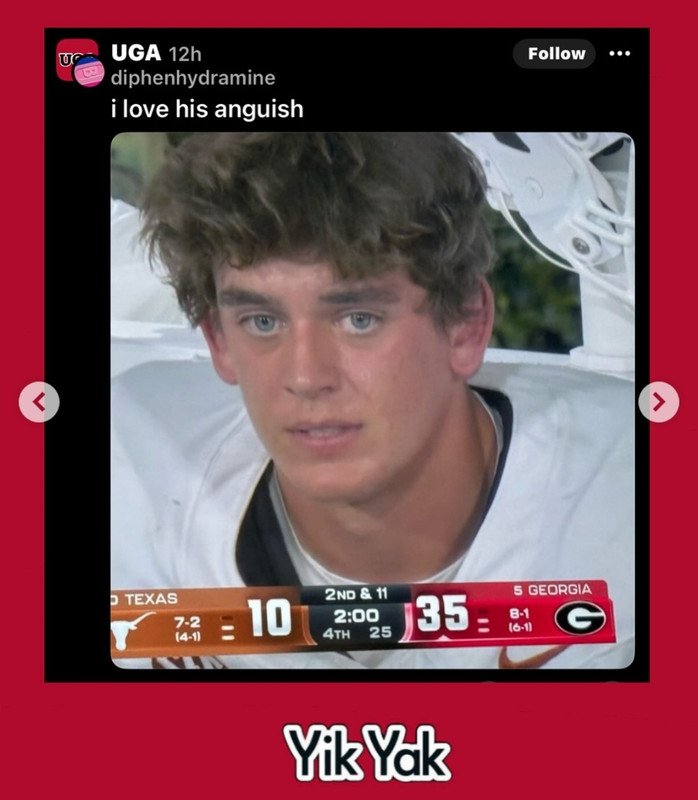
Task: Go to the previous carousel image
Action: tap(39, 402)
